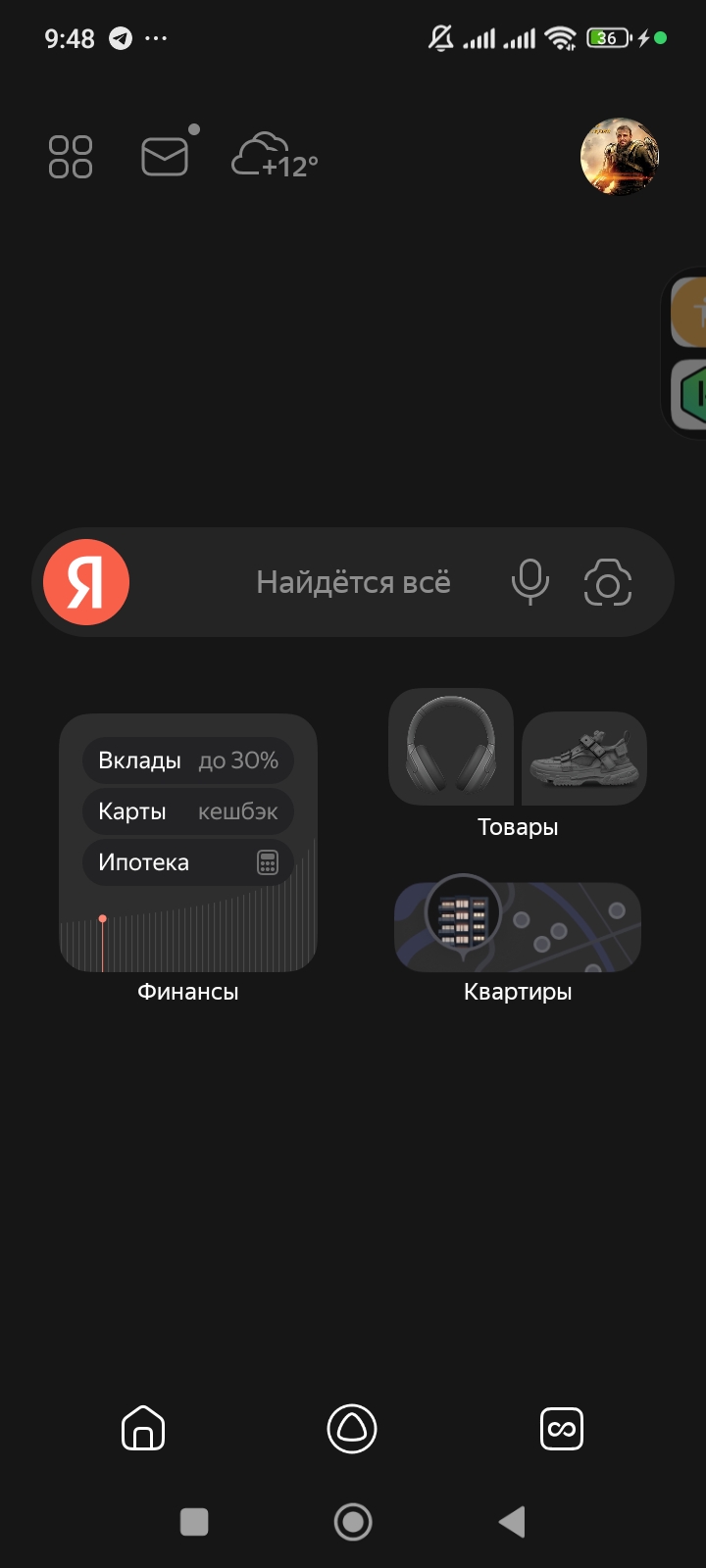Viewport: 706px width, 1568px height.
Task: Open the Alice assistant tab
Action: [352, 1428]
